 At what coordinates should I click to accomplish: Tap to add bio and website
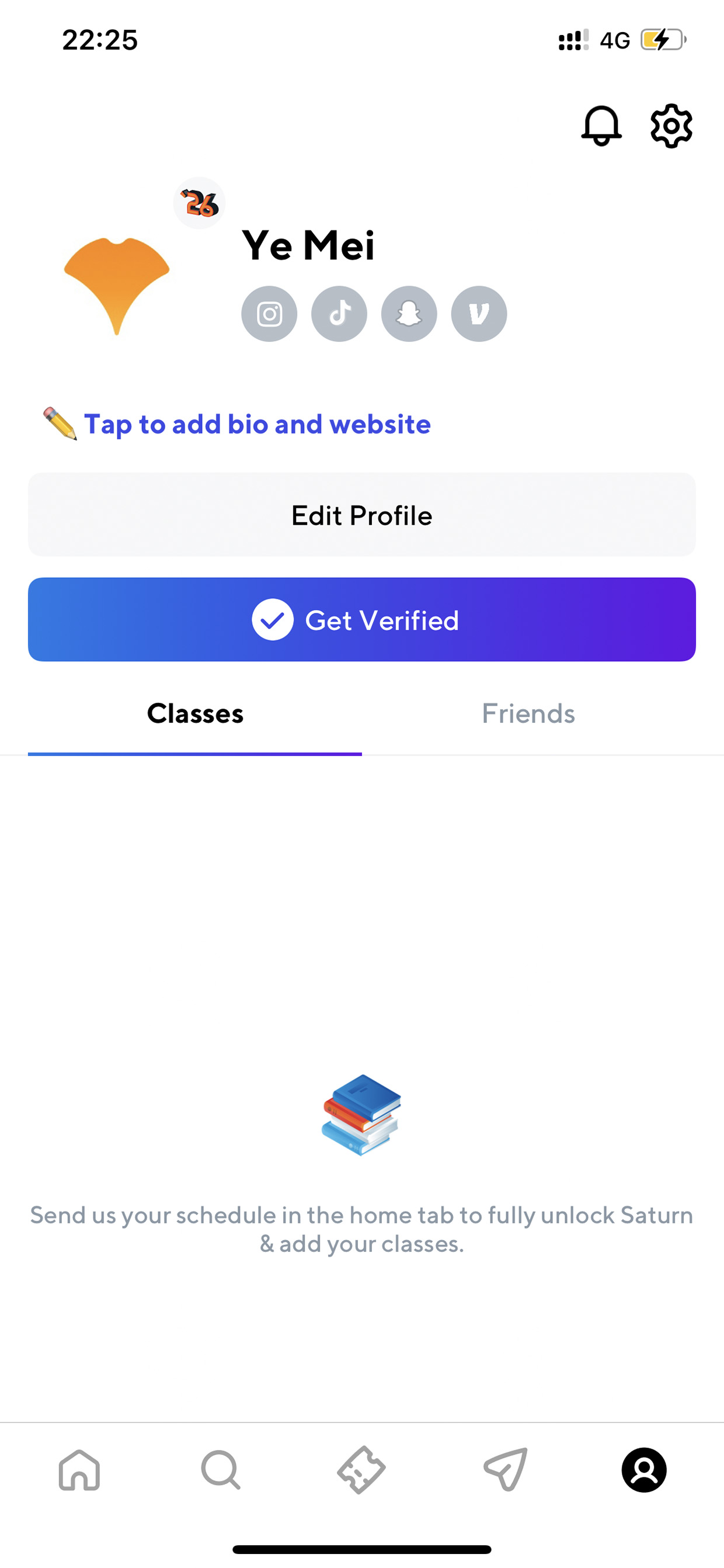pyautogui.click(x=257, y=424)
